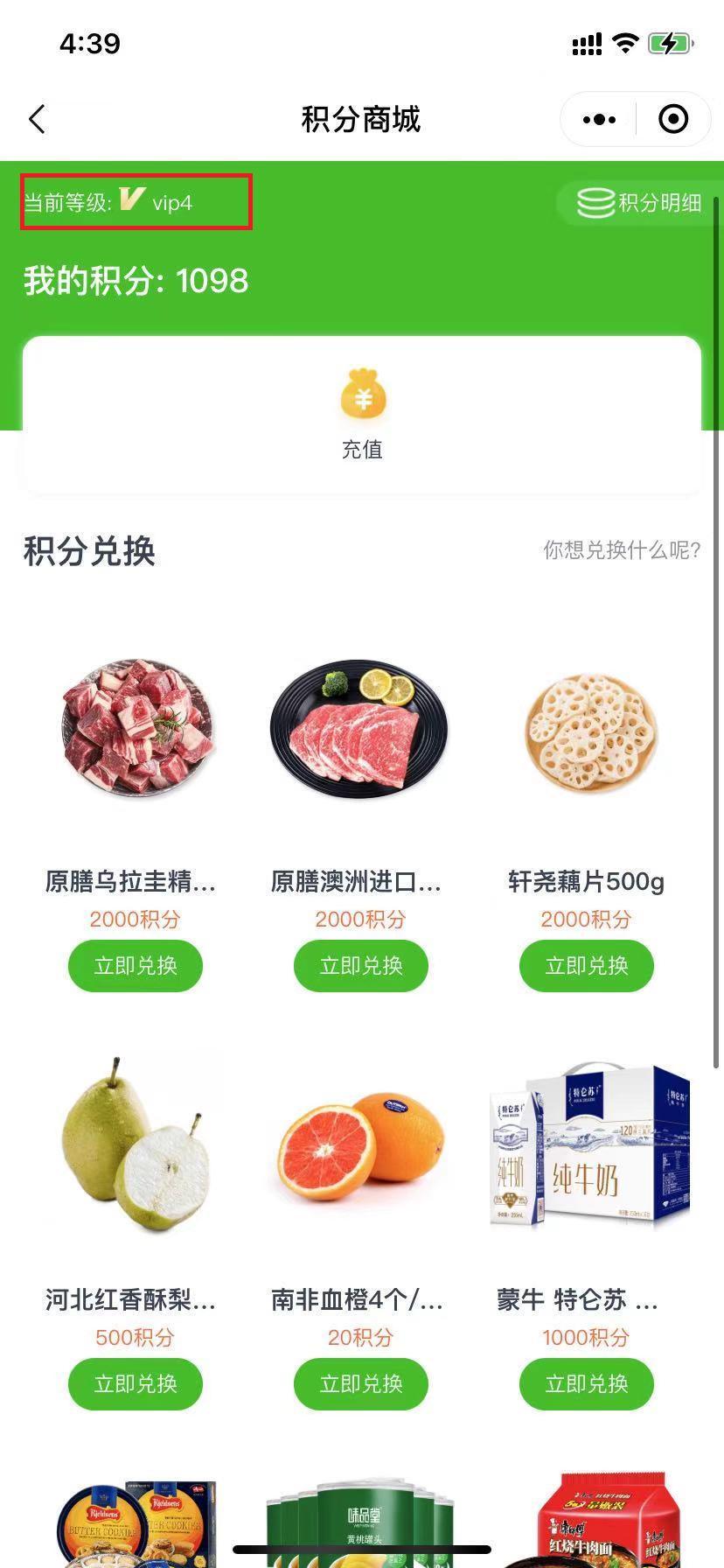Redeem 原膳乌拉圭精 beef cubes with 立即兑换

136,965
